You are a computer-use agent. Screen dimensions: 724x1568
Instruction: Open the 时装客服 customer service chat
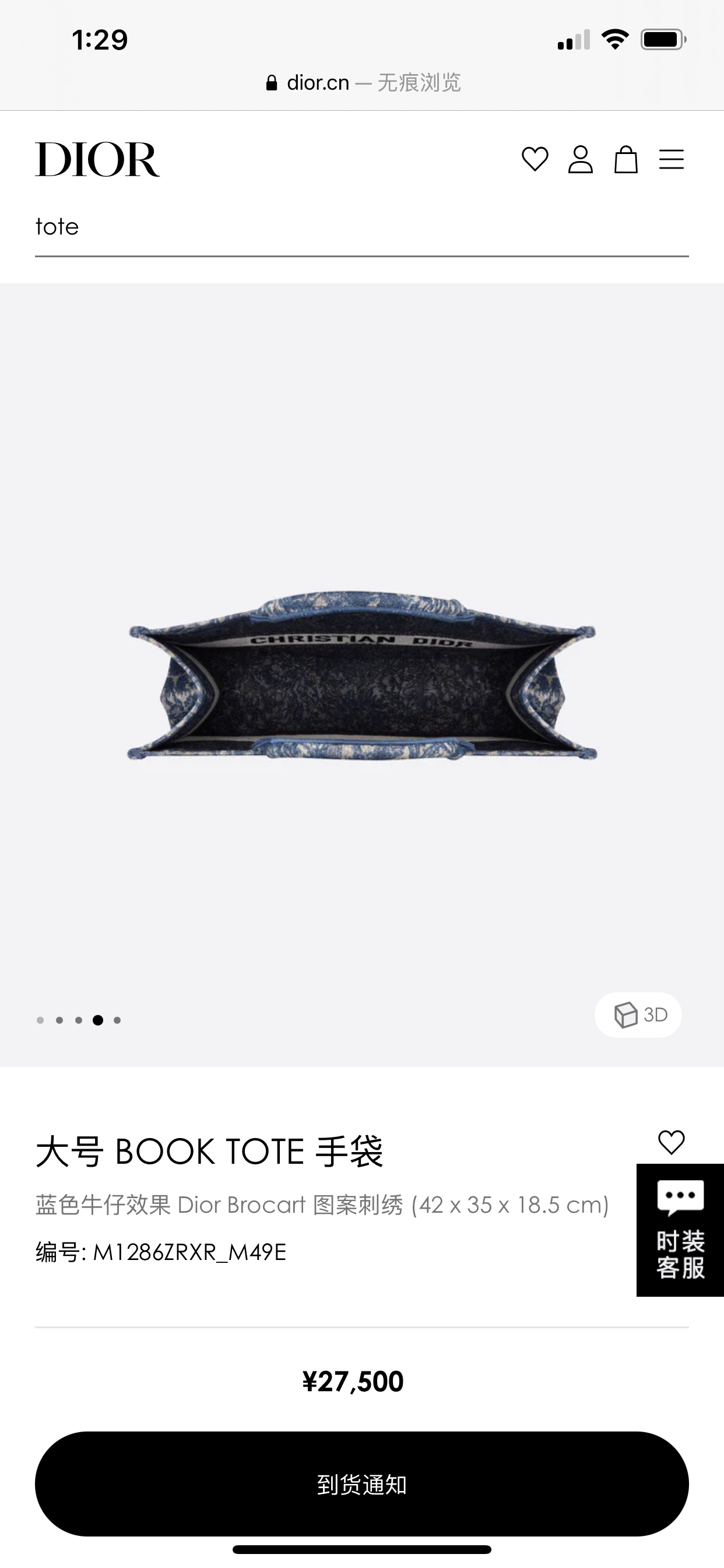coord(680,1230)
